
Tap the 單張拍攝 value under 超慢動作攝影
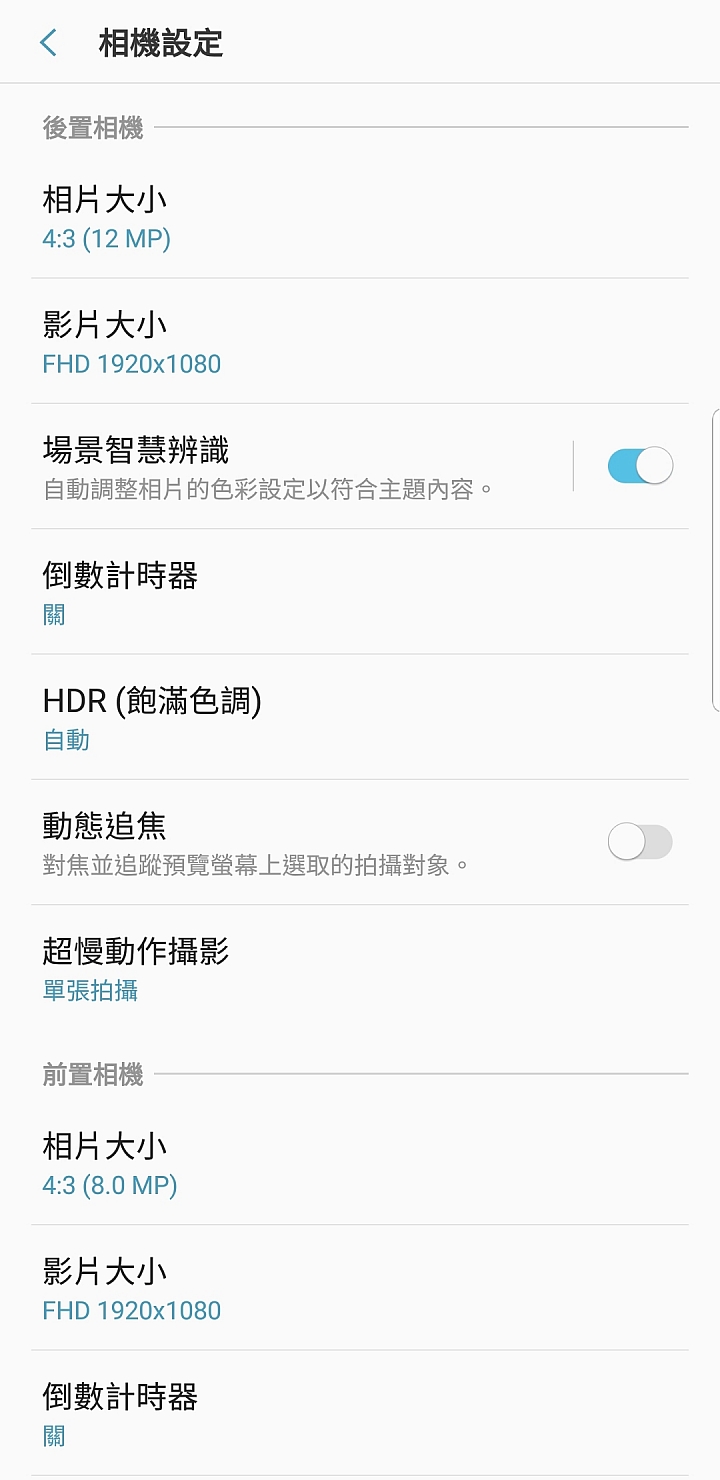click(91, 989)
